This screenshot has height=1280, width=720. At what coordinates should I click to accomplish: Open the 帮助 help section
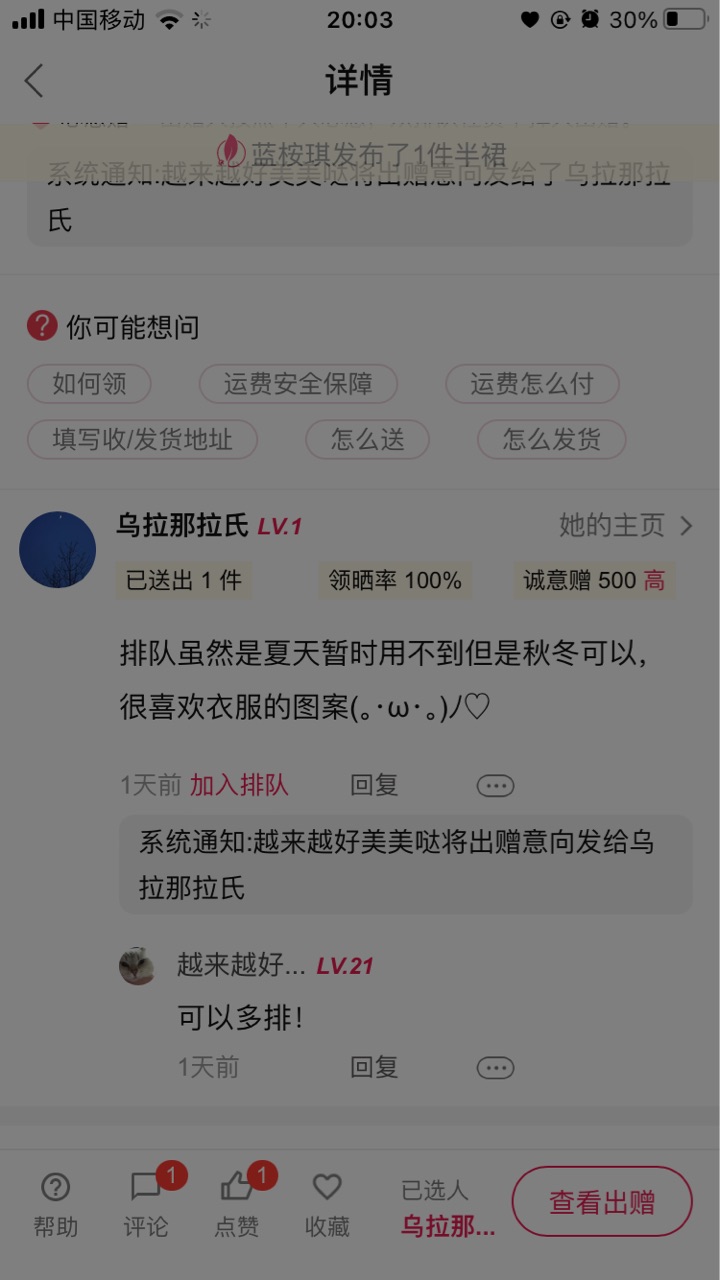tap(55, 1206)
